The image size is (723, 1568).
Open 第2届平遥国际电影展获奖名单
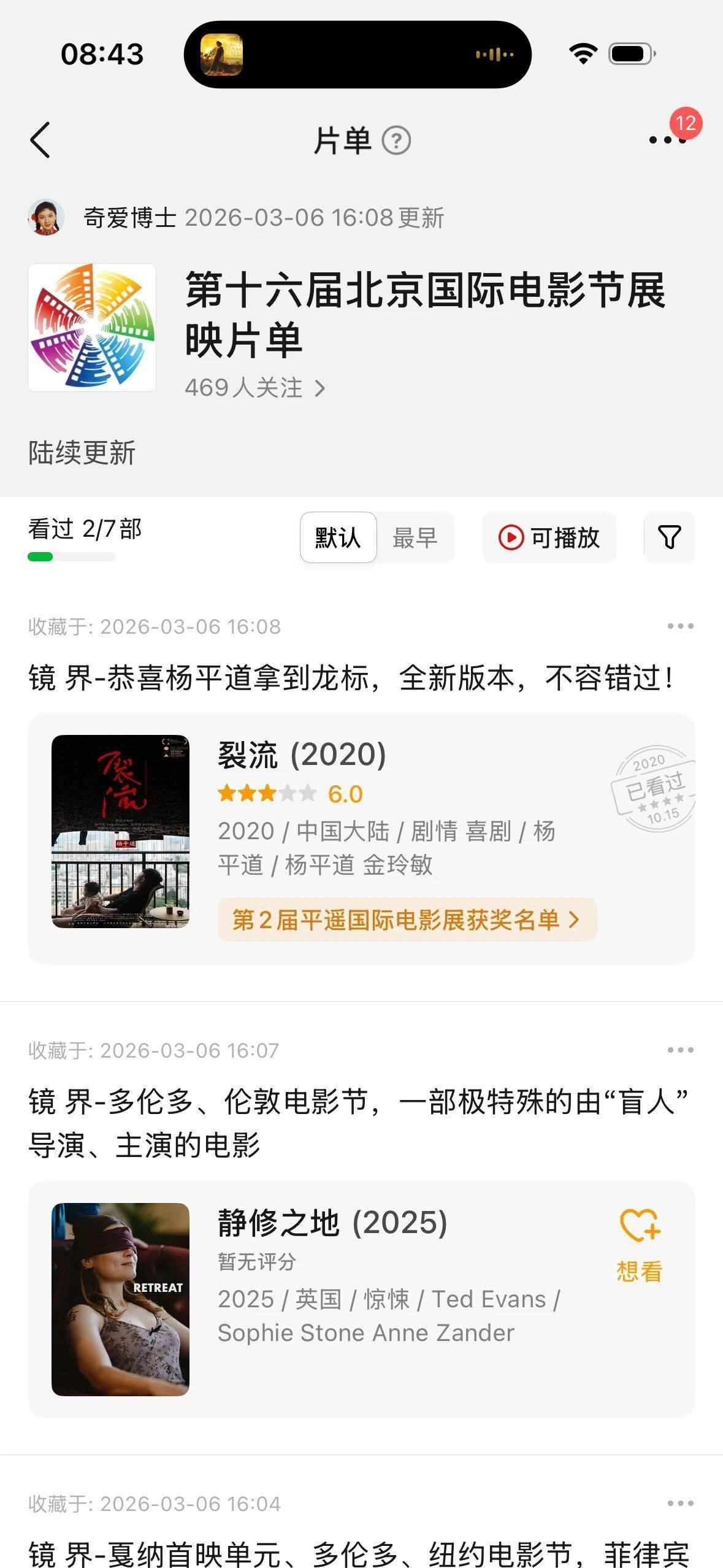pyautogui.click(x=407, y=920)
